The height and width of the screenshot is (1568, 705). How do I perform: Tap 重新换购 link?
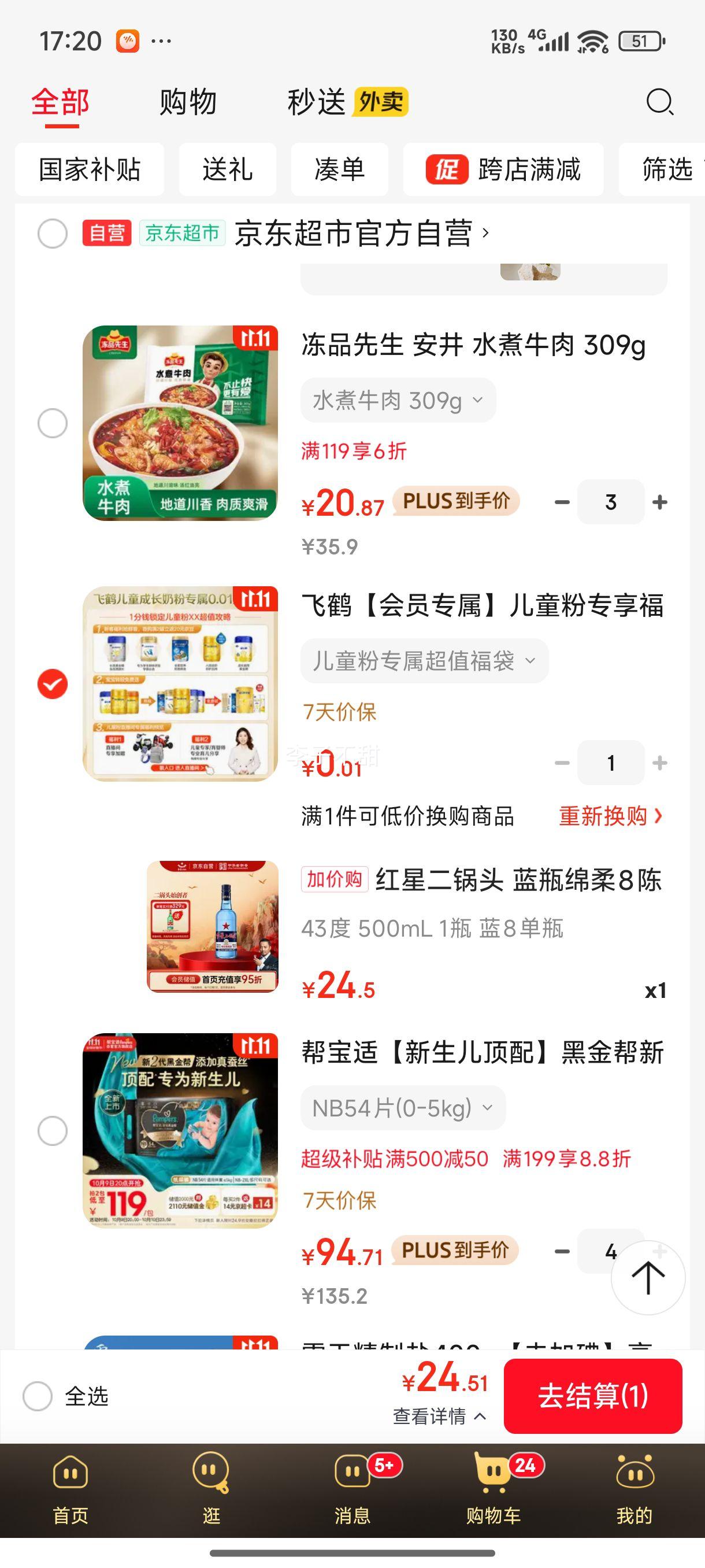pyautogui.click(x=610, y=816)
